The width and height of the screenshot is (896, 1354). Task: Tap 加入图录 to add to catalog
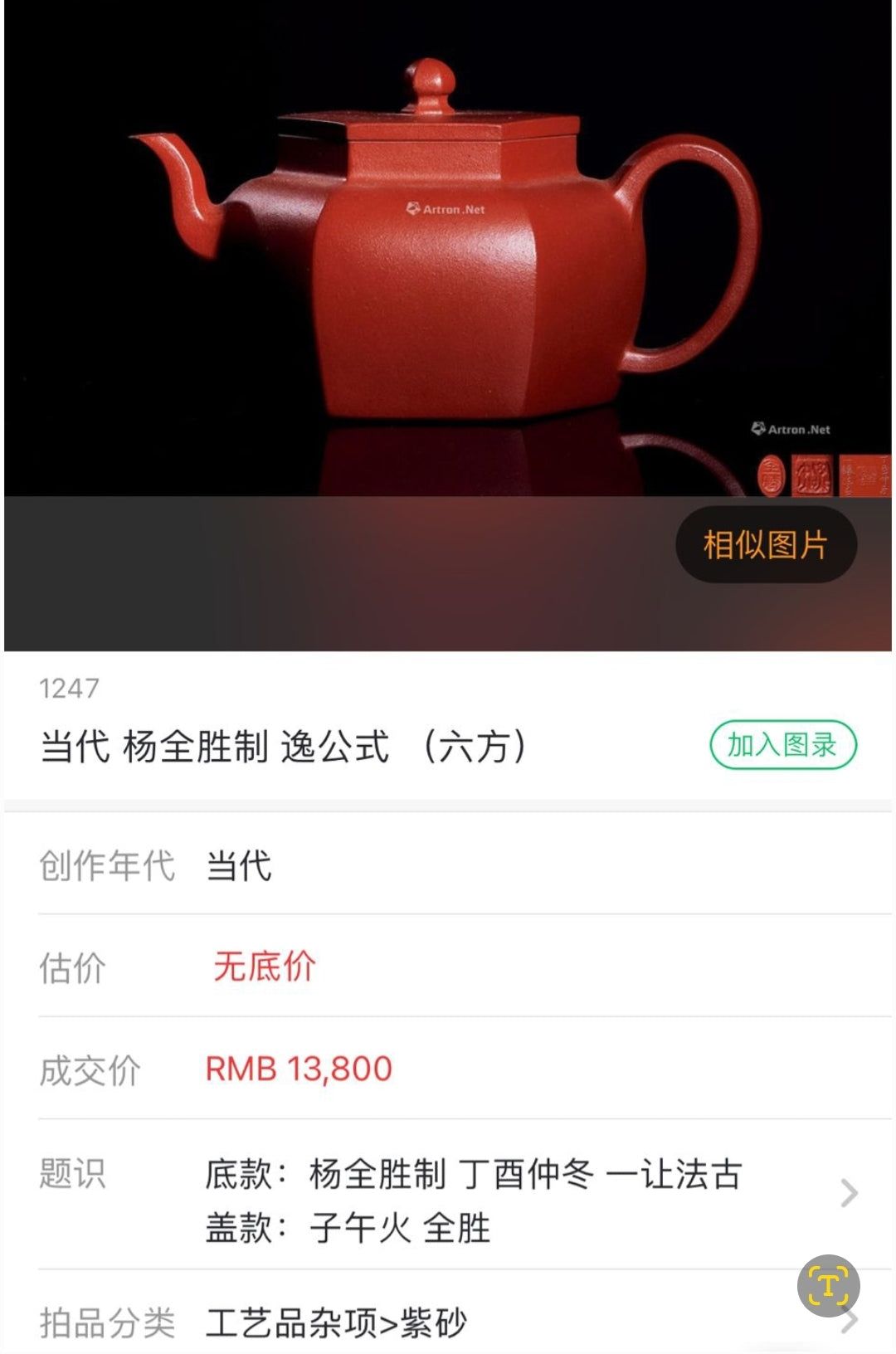(782, 745)
